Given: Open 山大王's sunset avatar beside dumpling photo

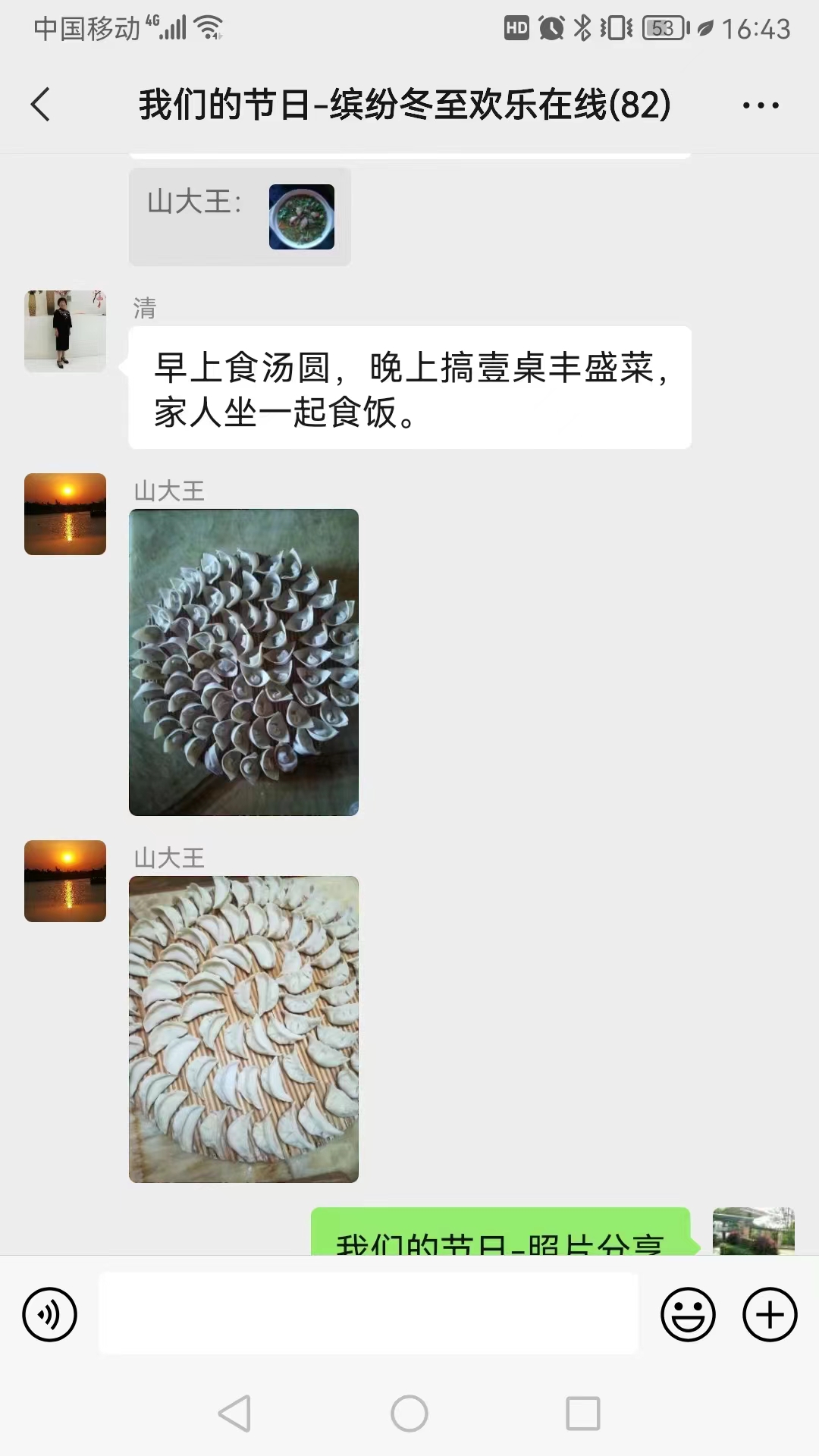Looking at the screenshot, I should coord(65,881).
